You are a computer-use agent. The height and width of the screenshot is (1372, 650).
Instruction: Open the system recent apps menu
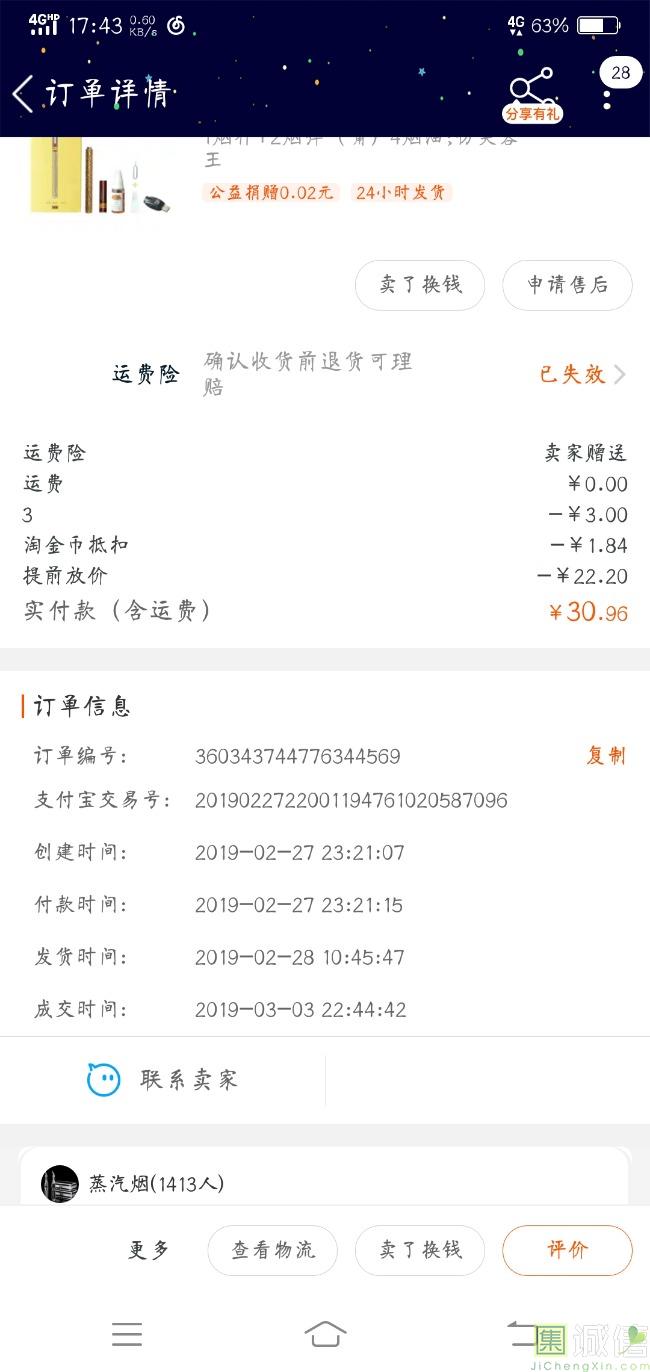(127, 1334)
